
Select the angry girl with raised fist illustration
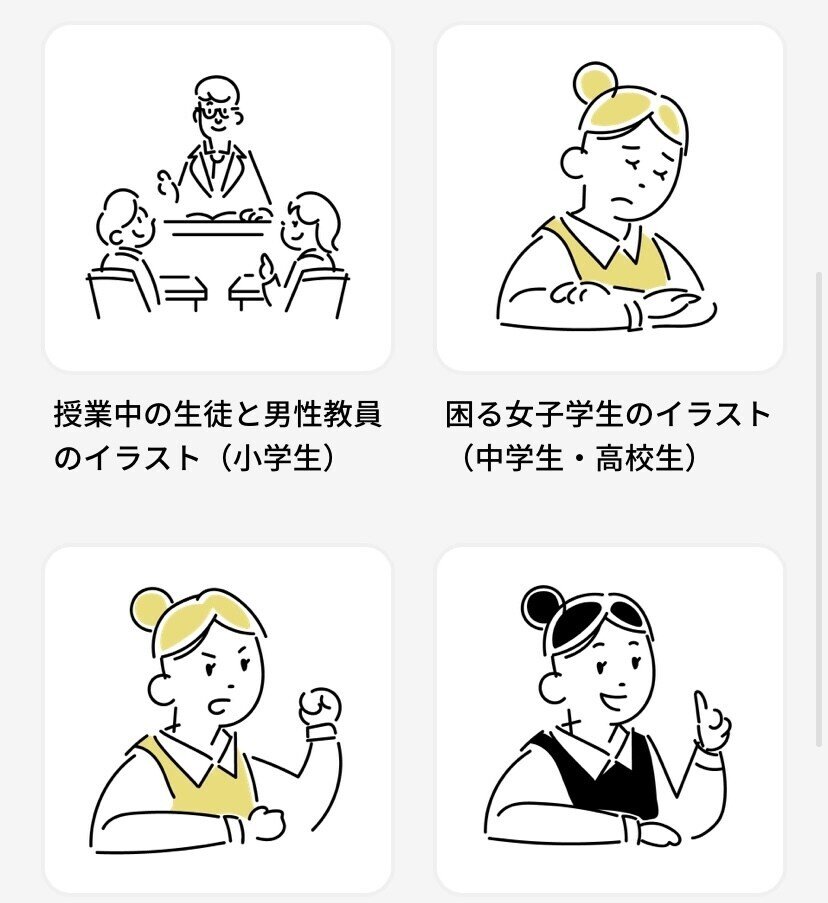pyautogui.click(x=218, y=718)
